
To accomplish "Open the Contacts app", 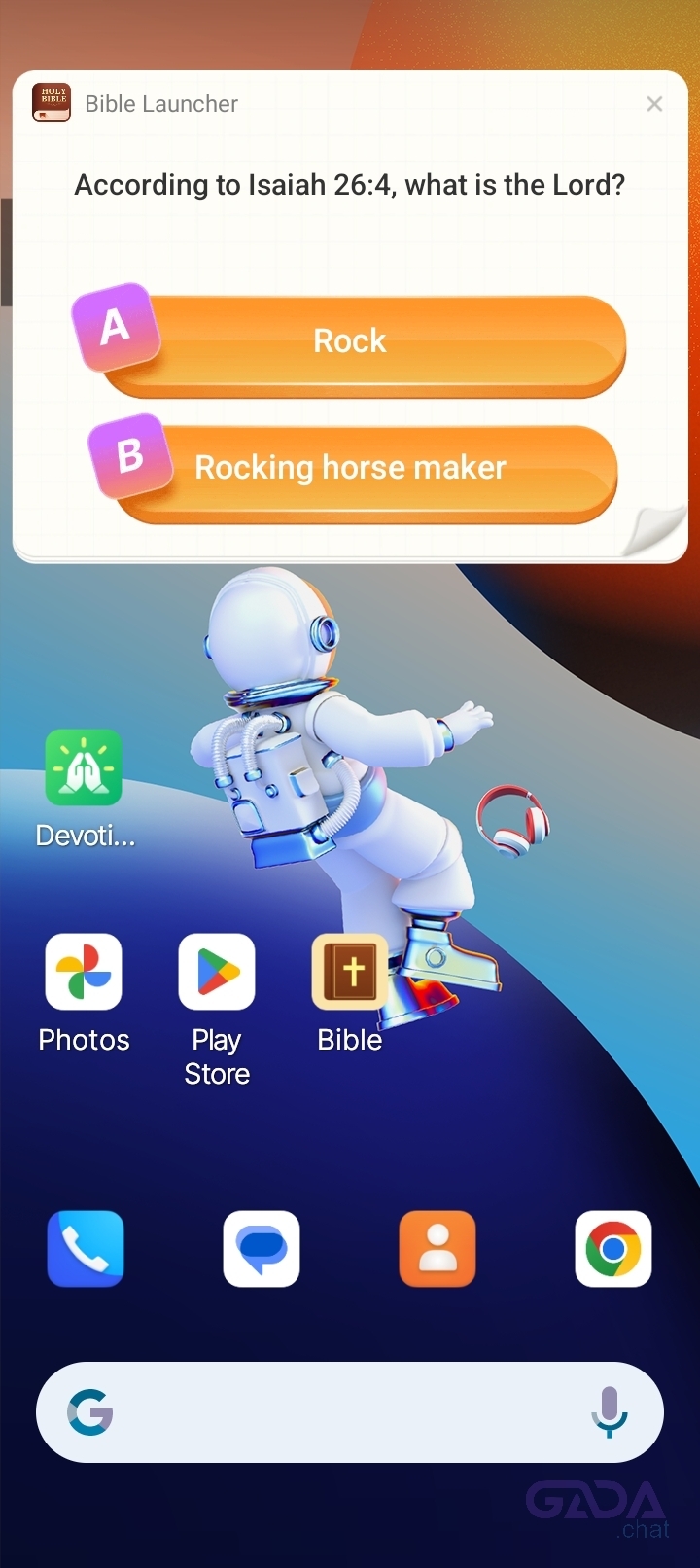I will coord(437,1249).
